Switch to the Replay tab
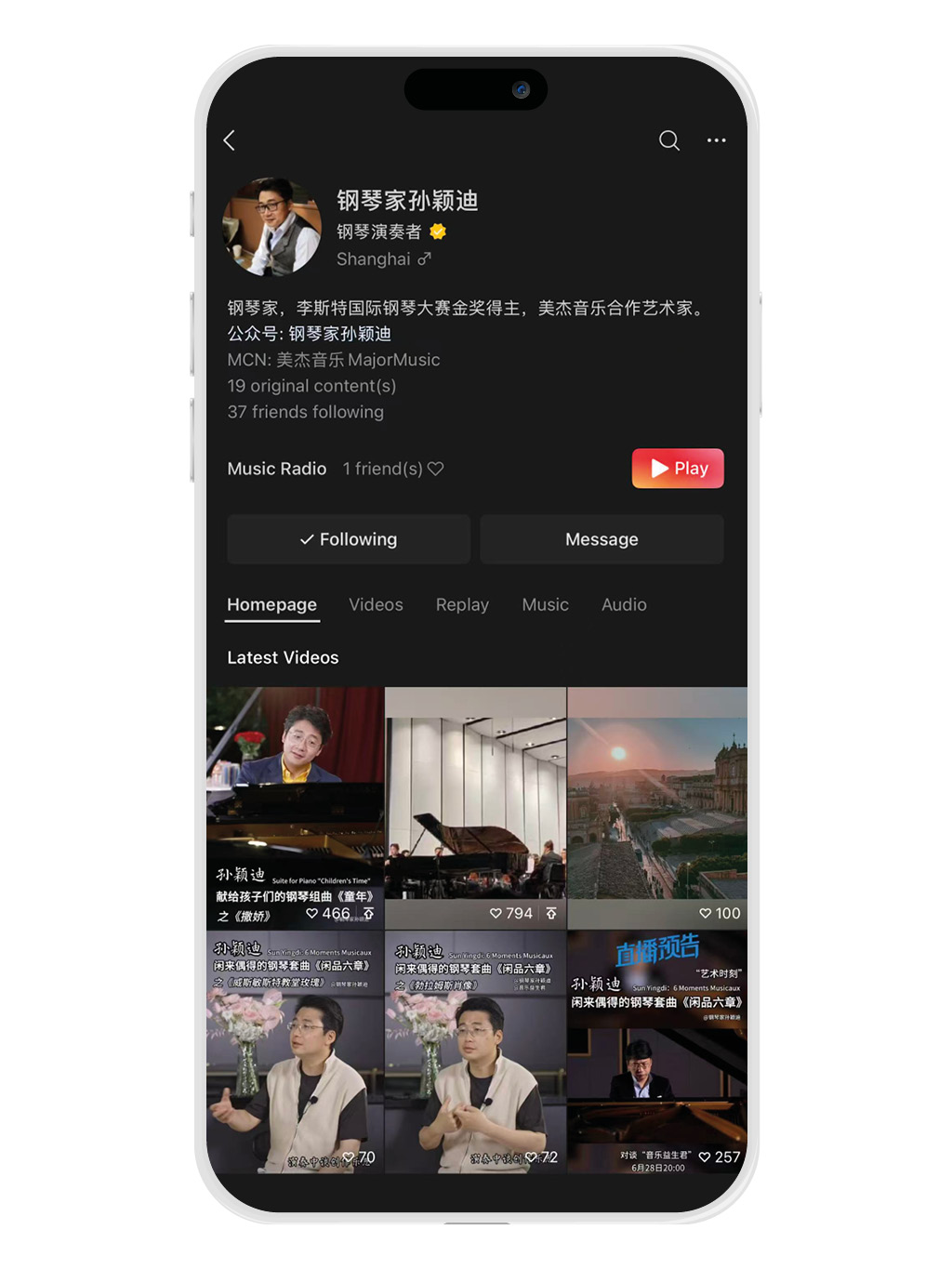The width and height of the screenshot is (952, 1269). coord(462,604)
